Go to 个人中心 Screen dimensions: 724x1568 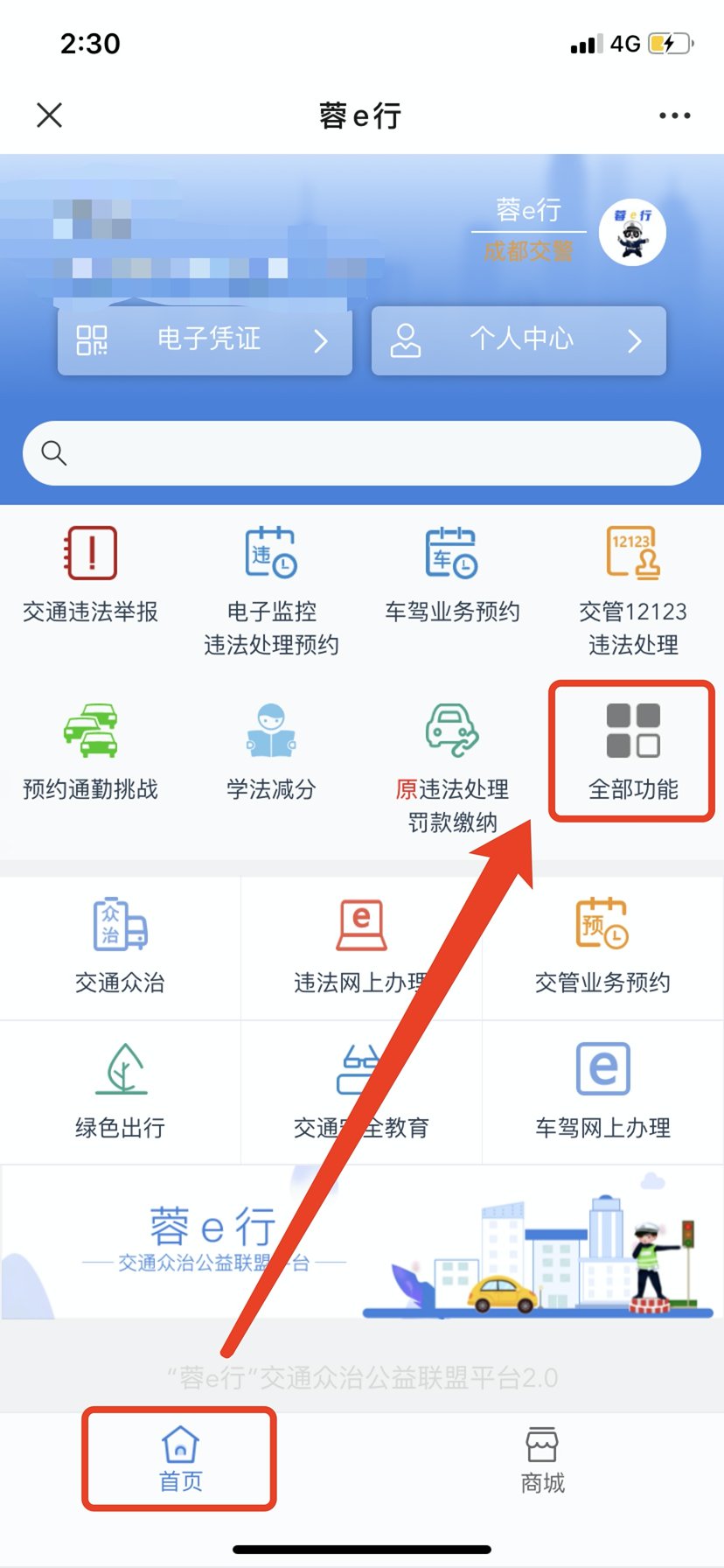pyautogui.click(x=519, y=340)
